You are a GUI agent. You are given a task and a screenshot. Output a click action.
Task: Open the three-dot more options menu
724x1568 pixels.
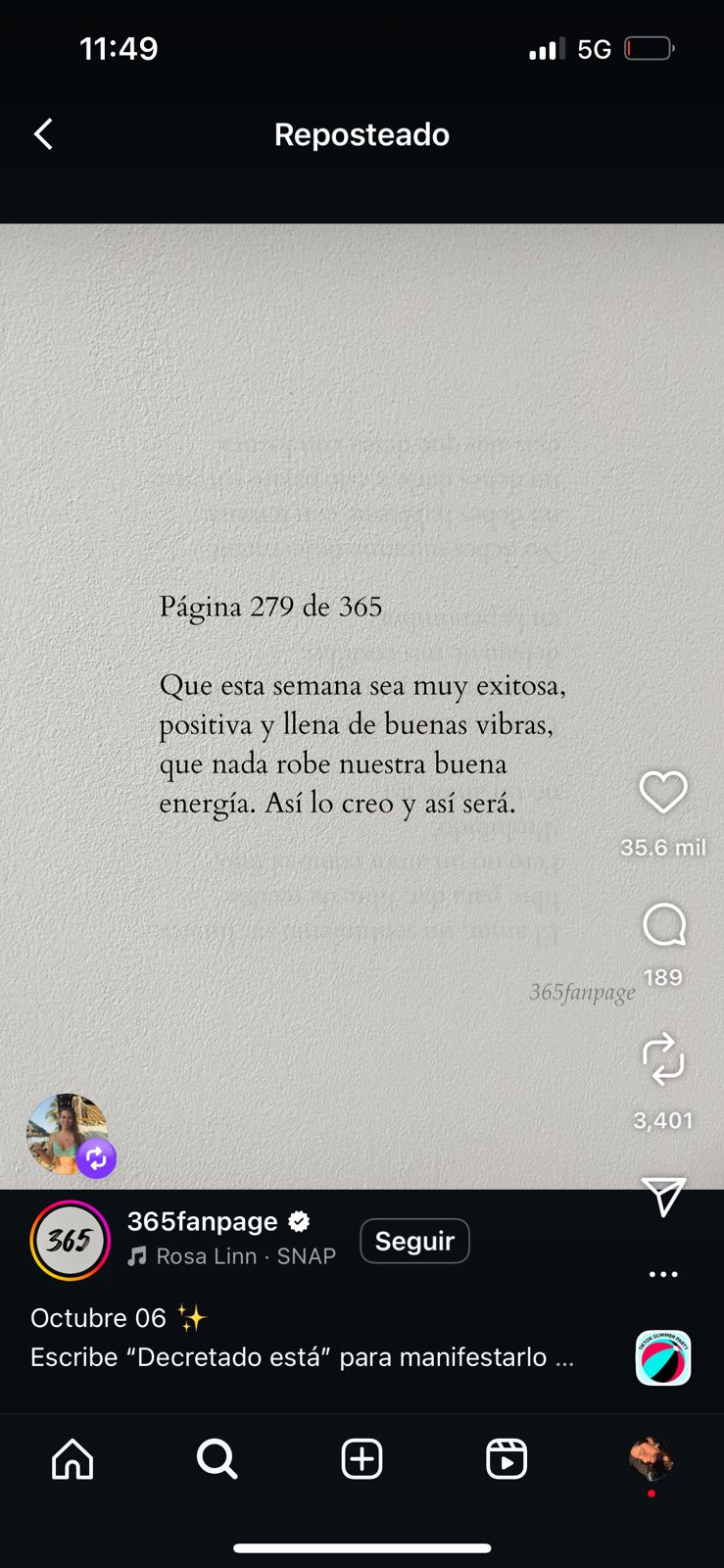663,1275
